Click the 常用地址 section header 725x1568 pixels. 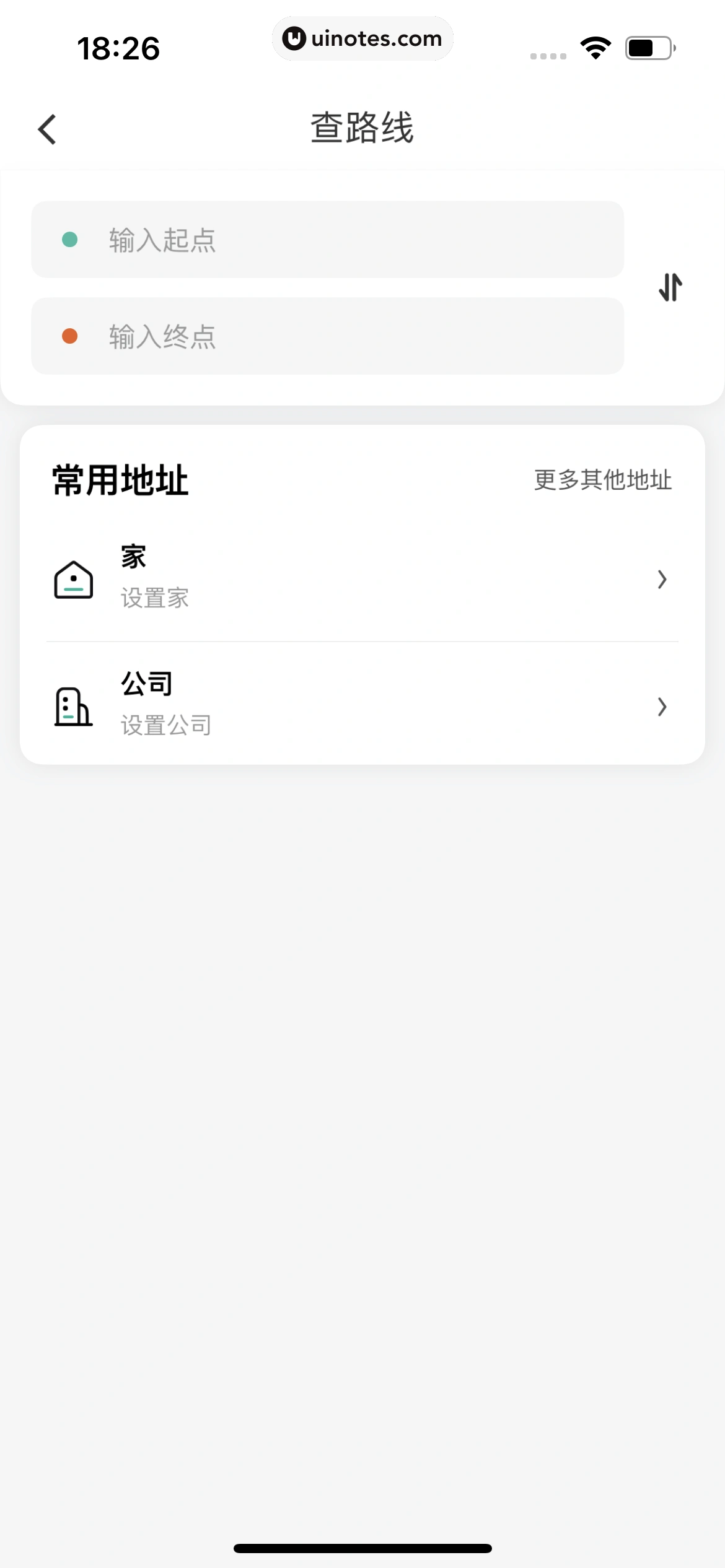(120, 478)
